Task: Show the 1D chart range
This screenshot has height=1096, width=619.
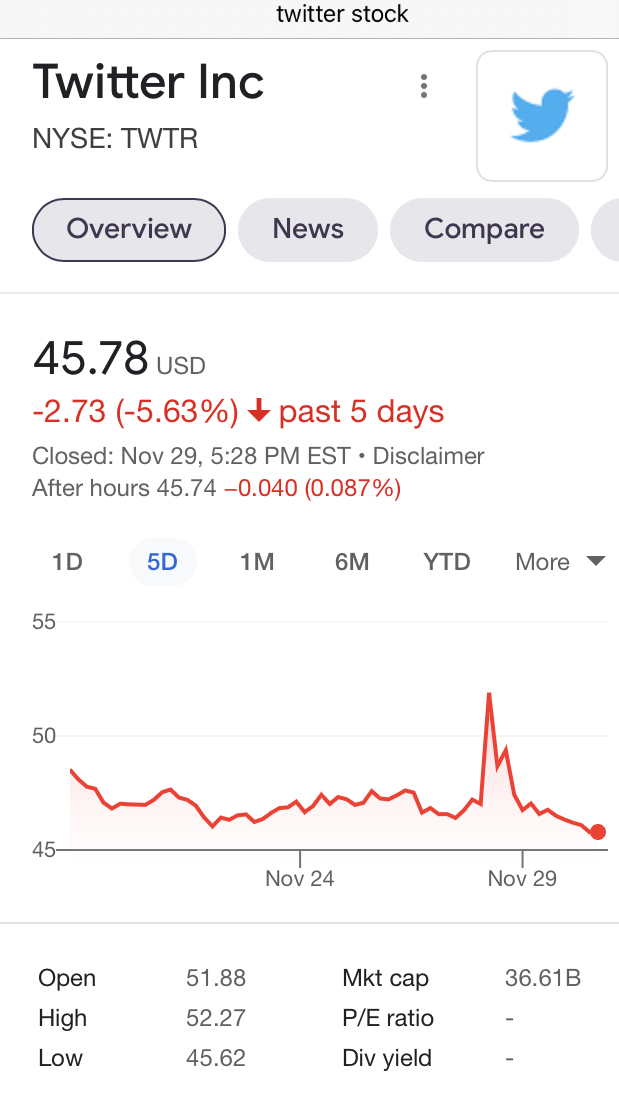Action: 67,562
